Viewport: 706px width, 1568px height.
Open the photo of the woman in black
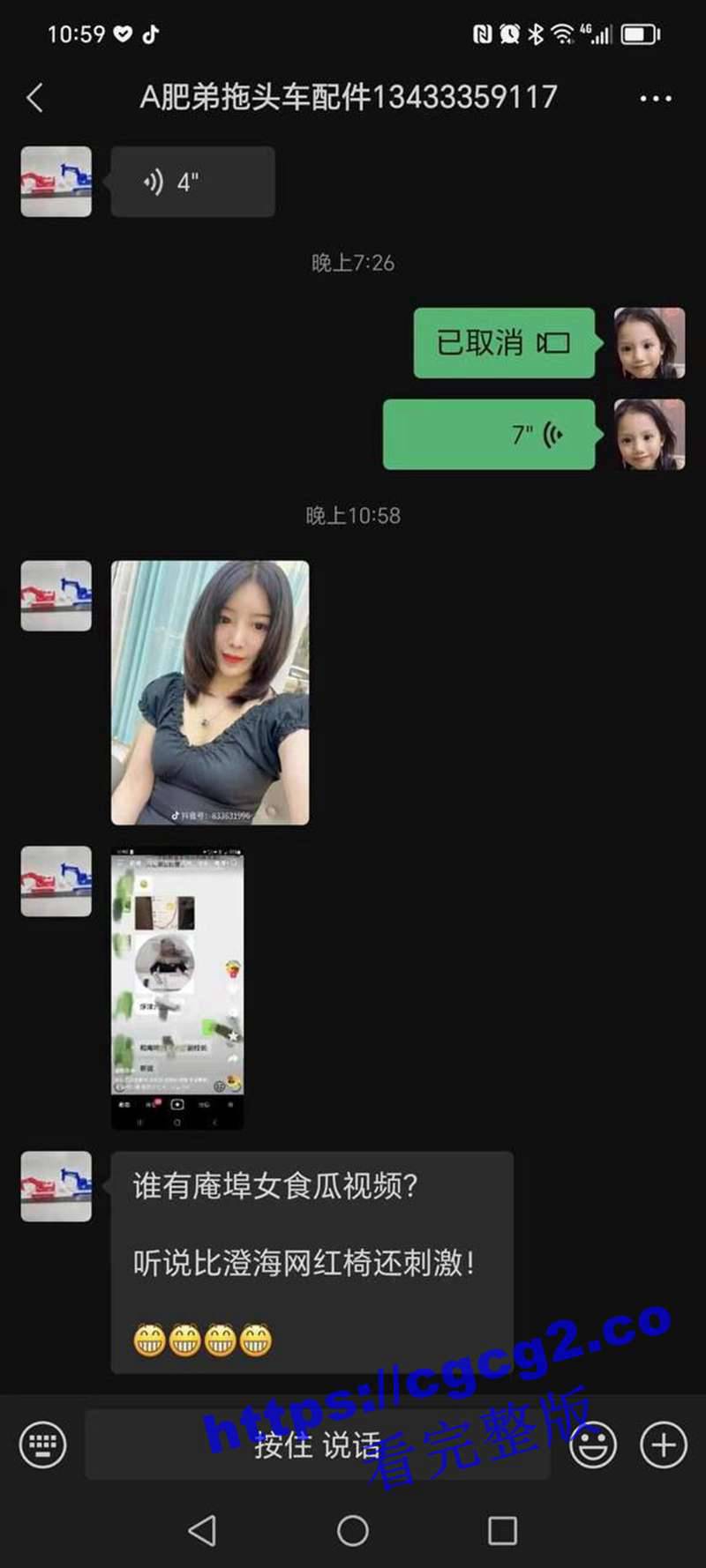click(210, 692)
